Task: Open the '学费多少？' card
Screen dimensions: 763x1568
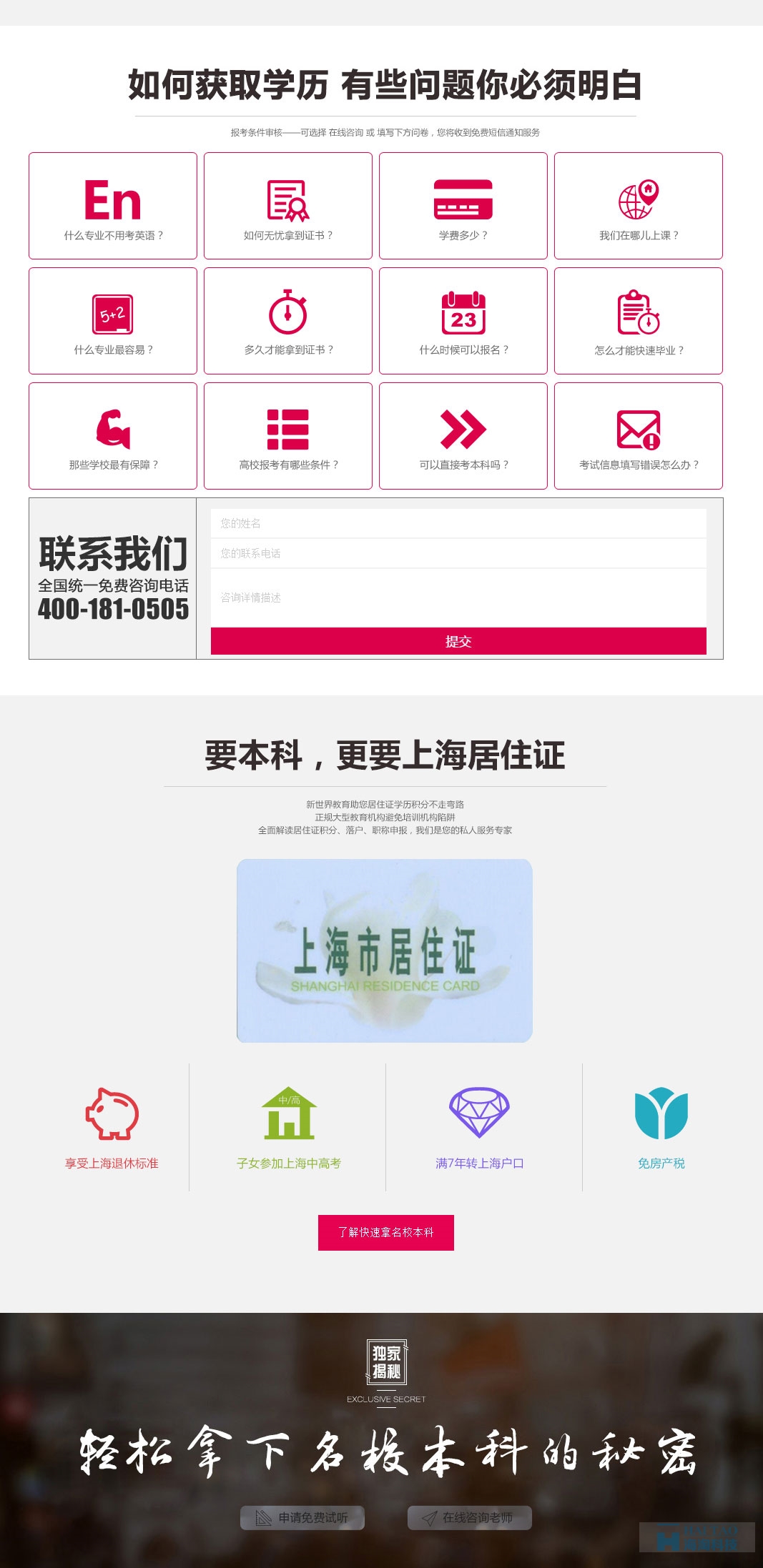Action: pos(463,206)
